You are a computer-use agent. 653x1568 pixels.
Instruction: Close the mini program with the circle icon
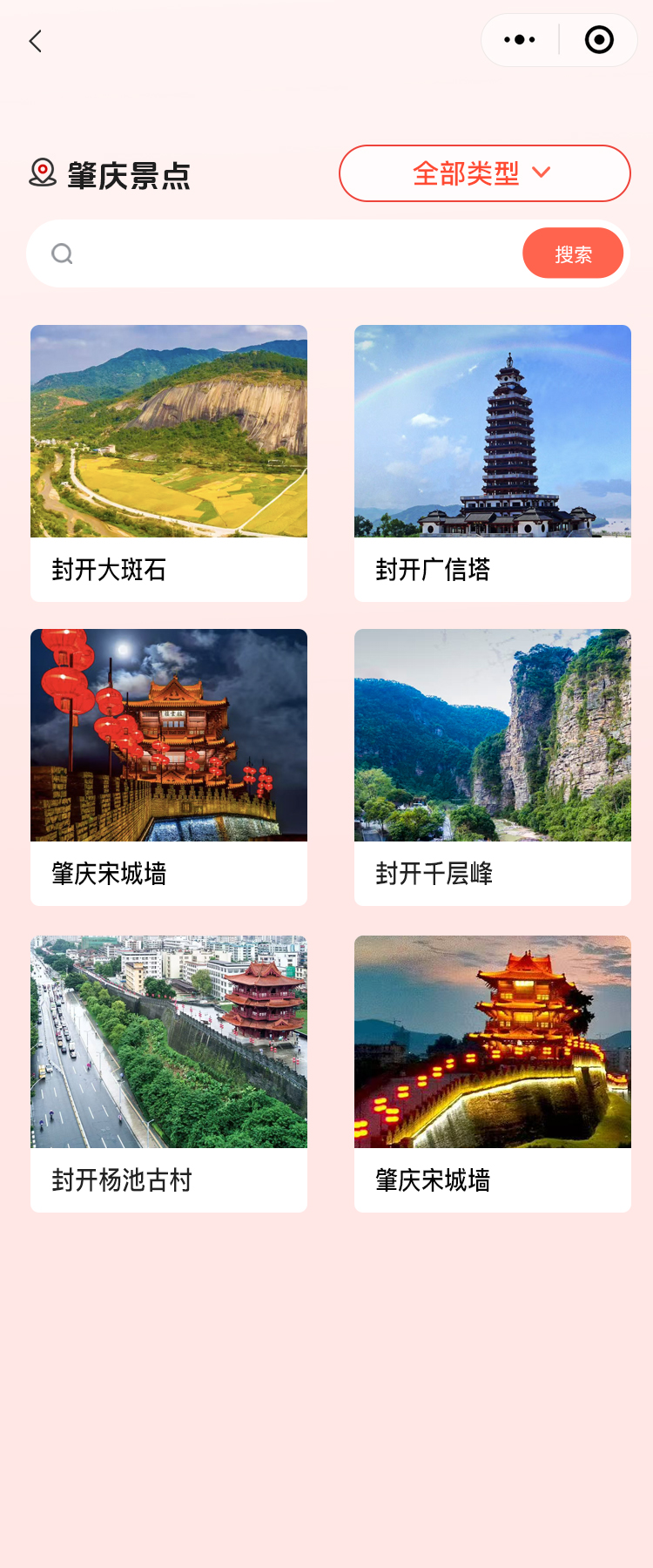pyautogui.click(x=599, y=40)
